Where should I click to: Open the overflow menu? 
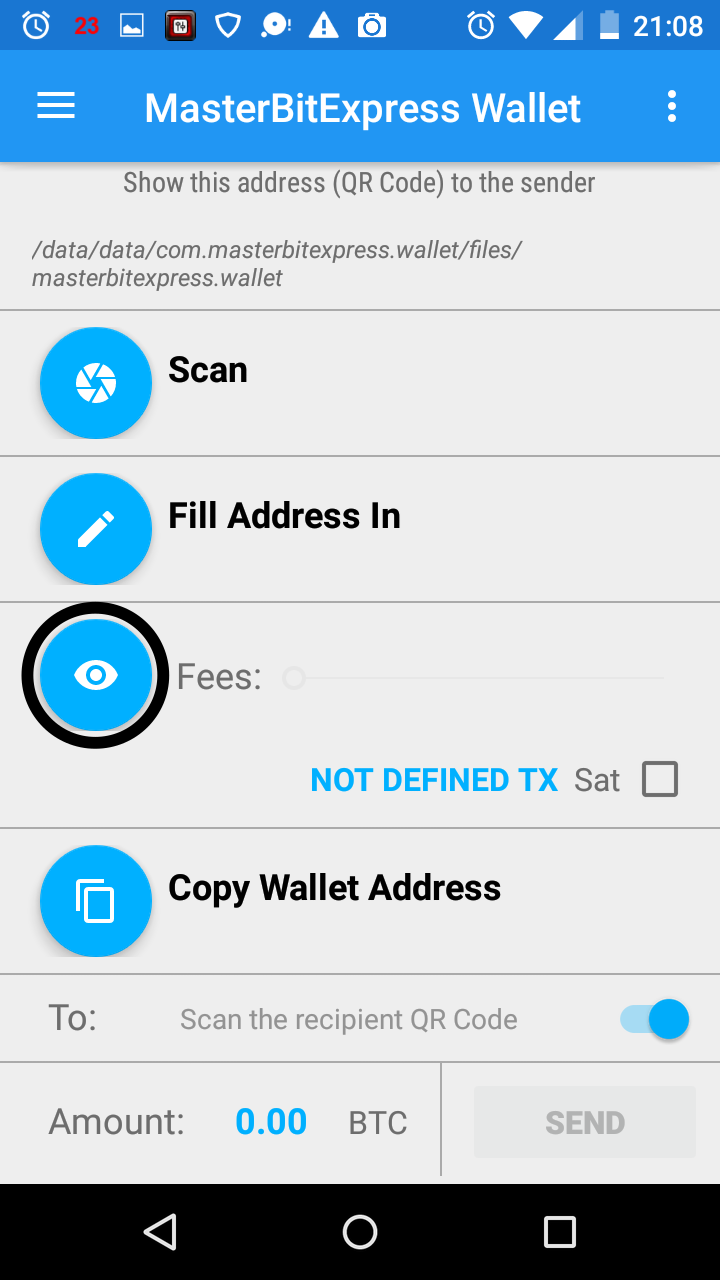(x=671, y=107)
